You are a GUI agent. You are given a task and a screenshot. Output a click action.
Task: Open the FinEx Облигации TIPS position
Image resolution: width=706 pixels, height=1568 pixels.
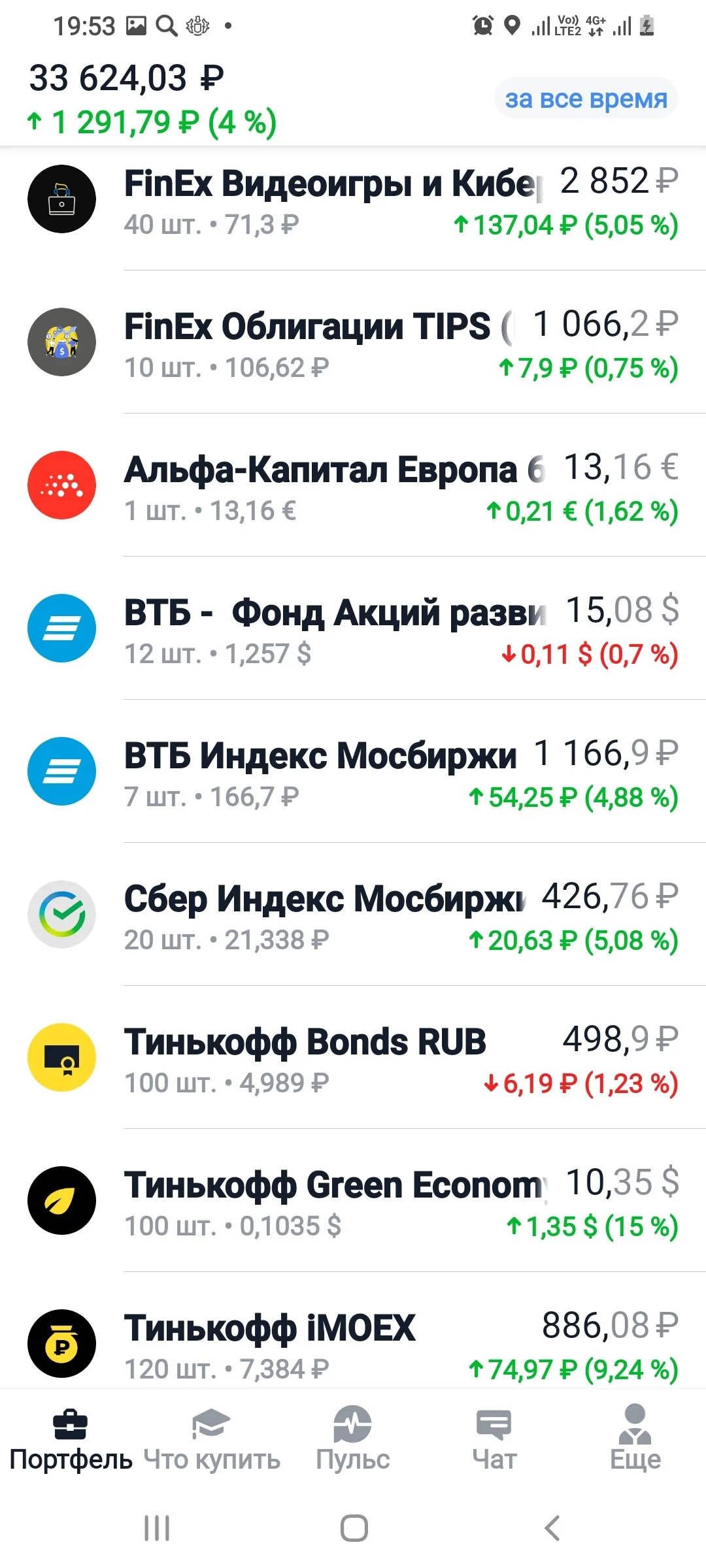pos(353,342)
